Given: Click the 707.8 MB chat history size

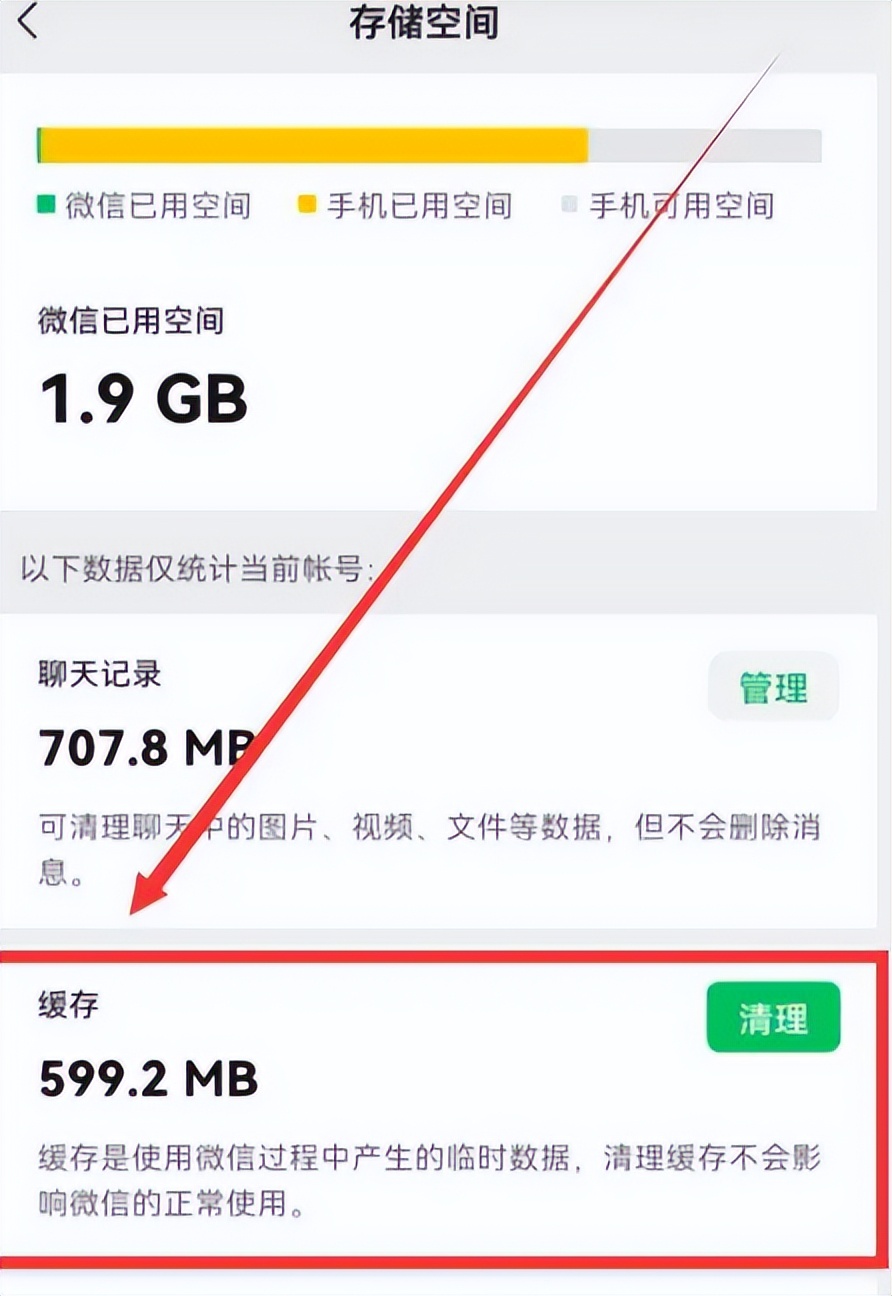Looking at the screenshot, I should (145, 746).
